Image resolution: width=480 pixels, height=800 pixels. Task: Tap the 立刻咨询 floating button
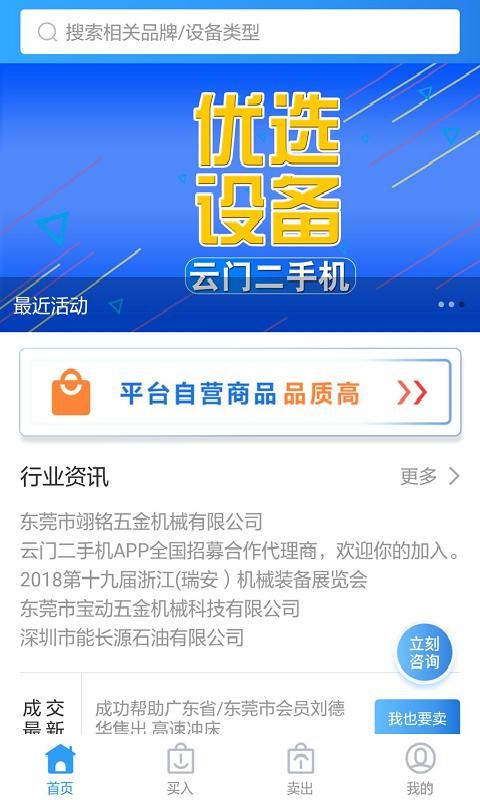[x=424, y=653]
